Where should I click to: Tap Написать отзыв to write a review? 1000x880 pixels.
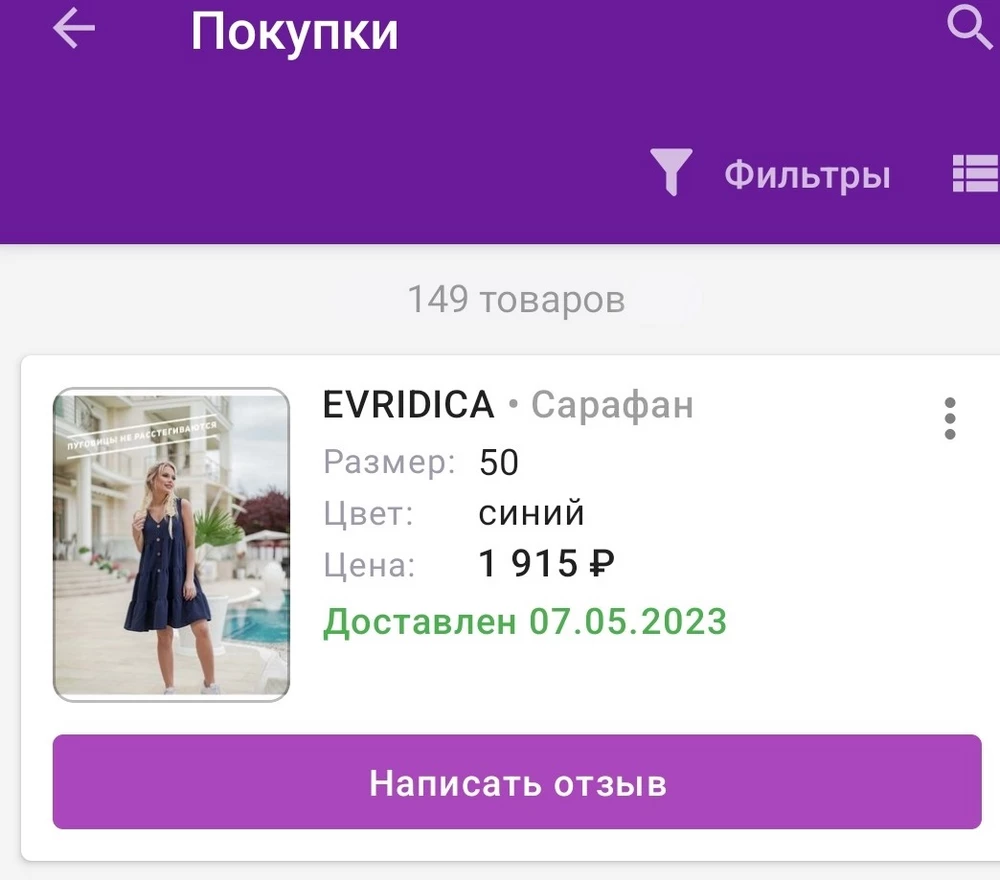(x=517, y=782)
